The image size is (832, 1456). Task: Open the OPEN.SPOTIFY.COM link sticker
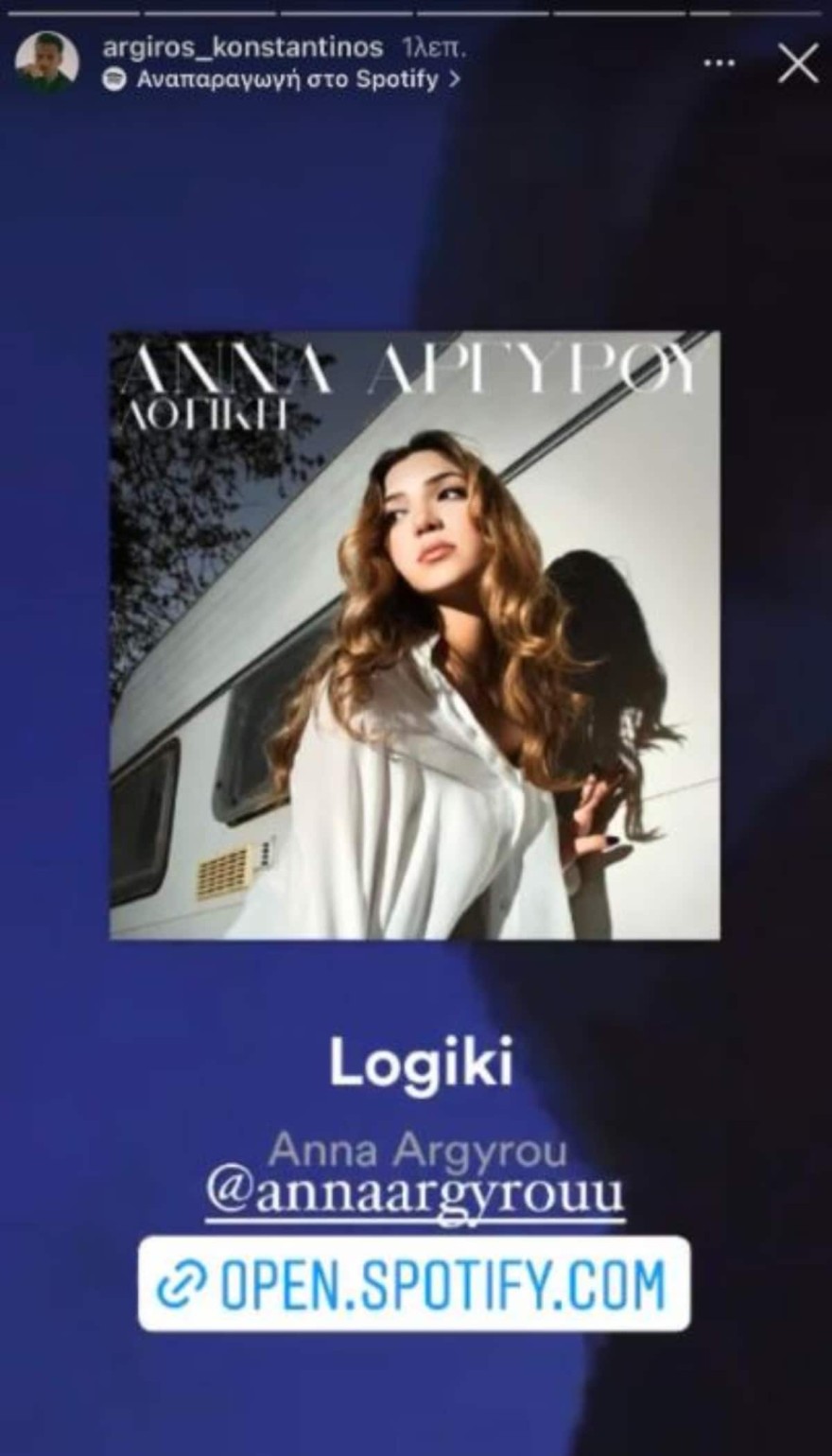pos(414,1284)
